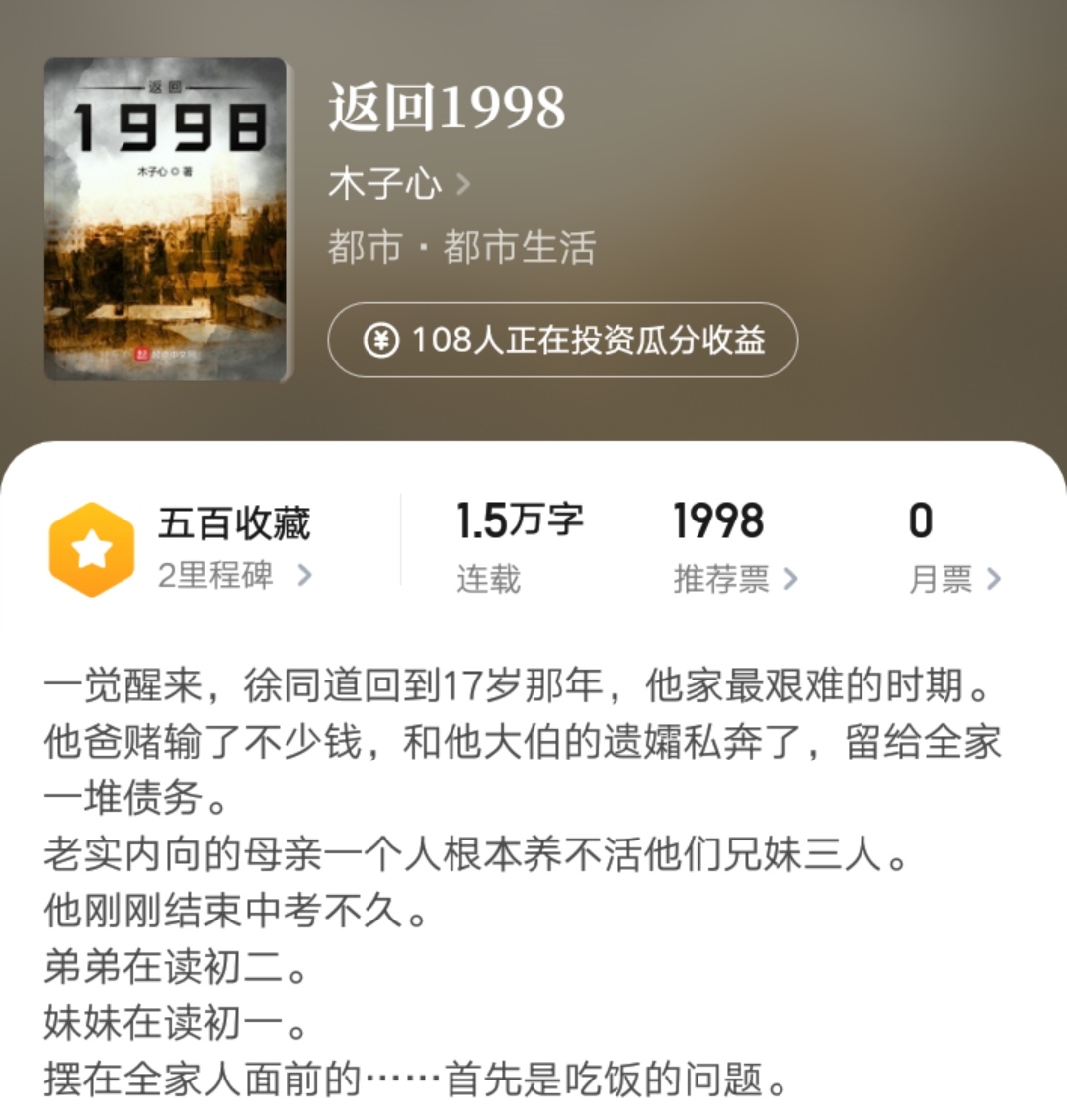
Task: Select the 都市·都市生活 genre tag
Action: (x=461, y=250)
